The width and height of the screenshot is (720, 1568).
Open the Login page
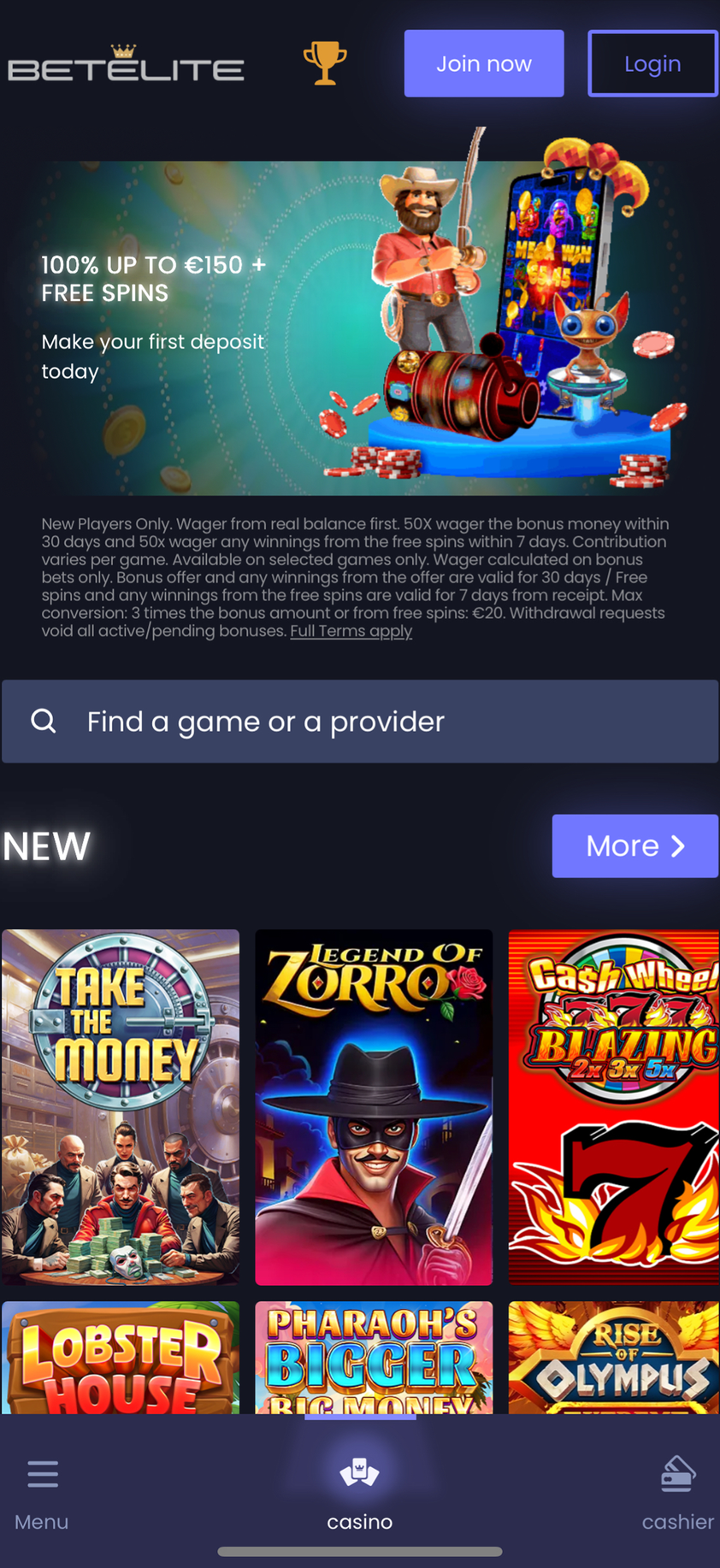(x=652, y=63)
